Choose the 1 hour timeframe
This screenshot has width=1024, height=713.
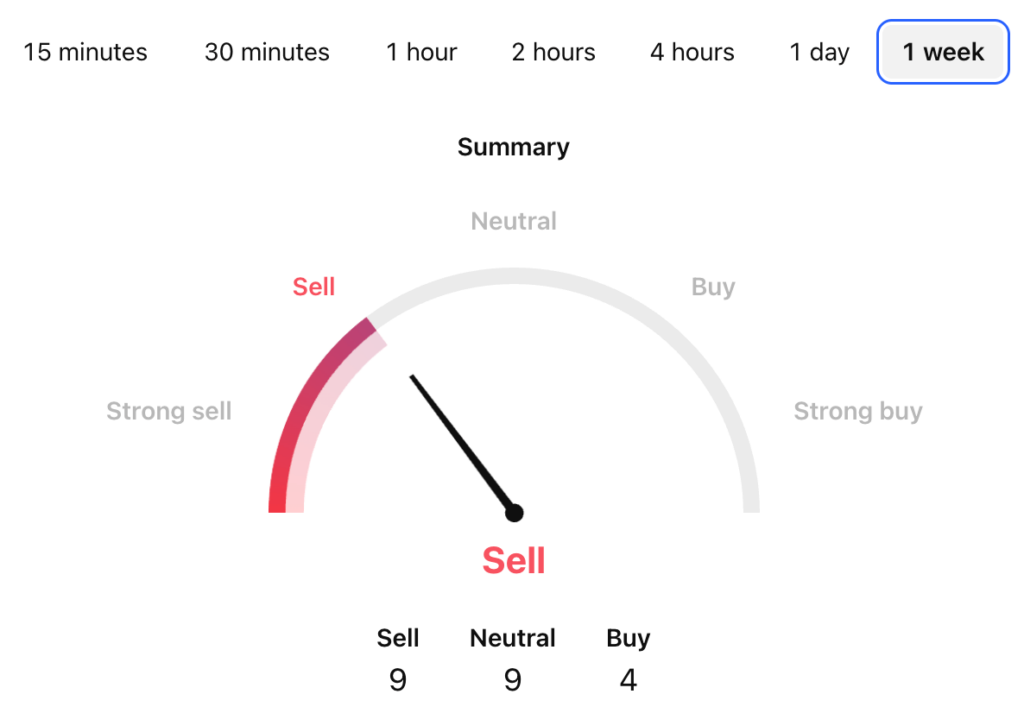coord(422,52)
